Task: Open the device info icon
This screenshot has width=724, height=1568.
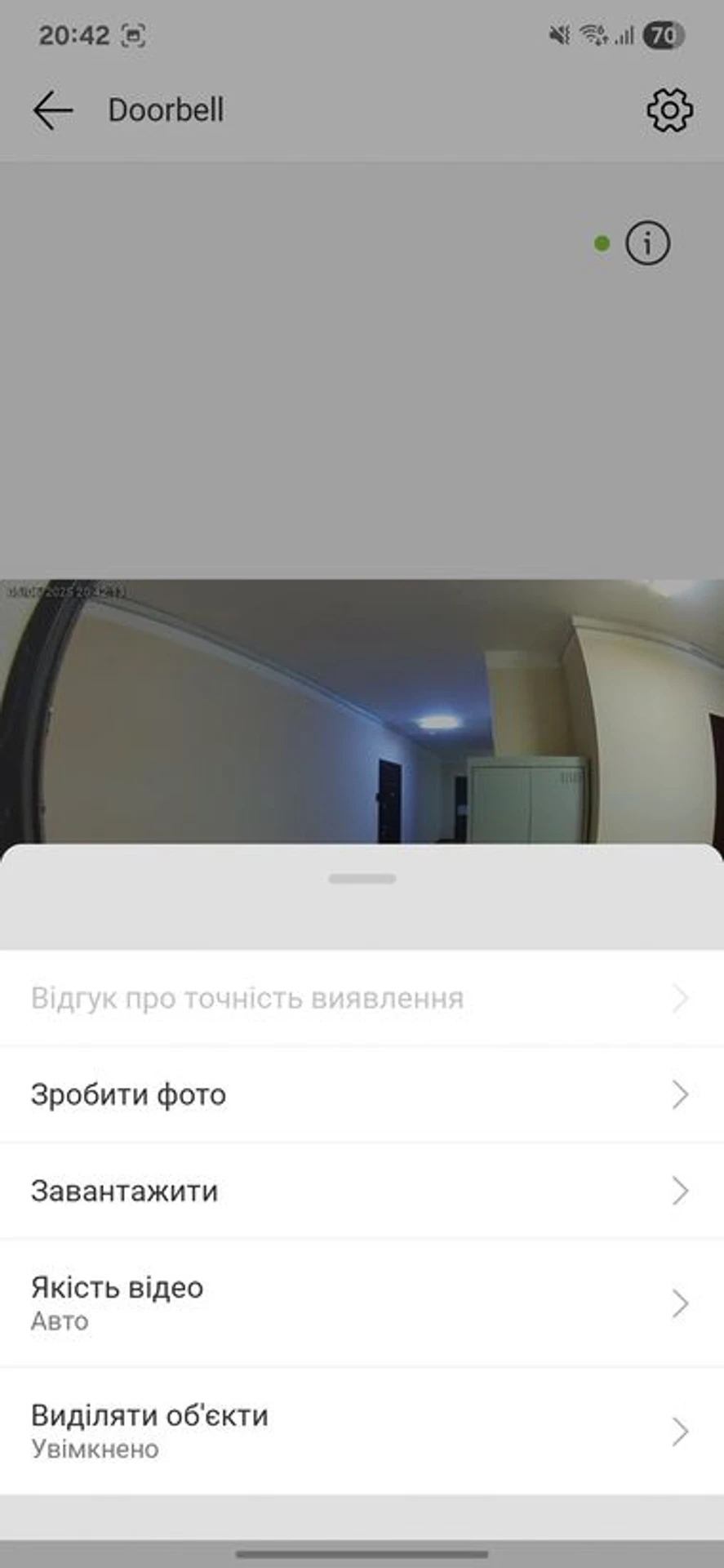Action: [647, 243]
